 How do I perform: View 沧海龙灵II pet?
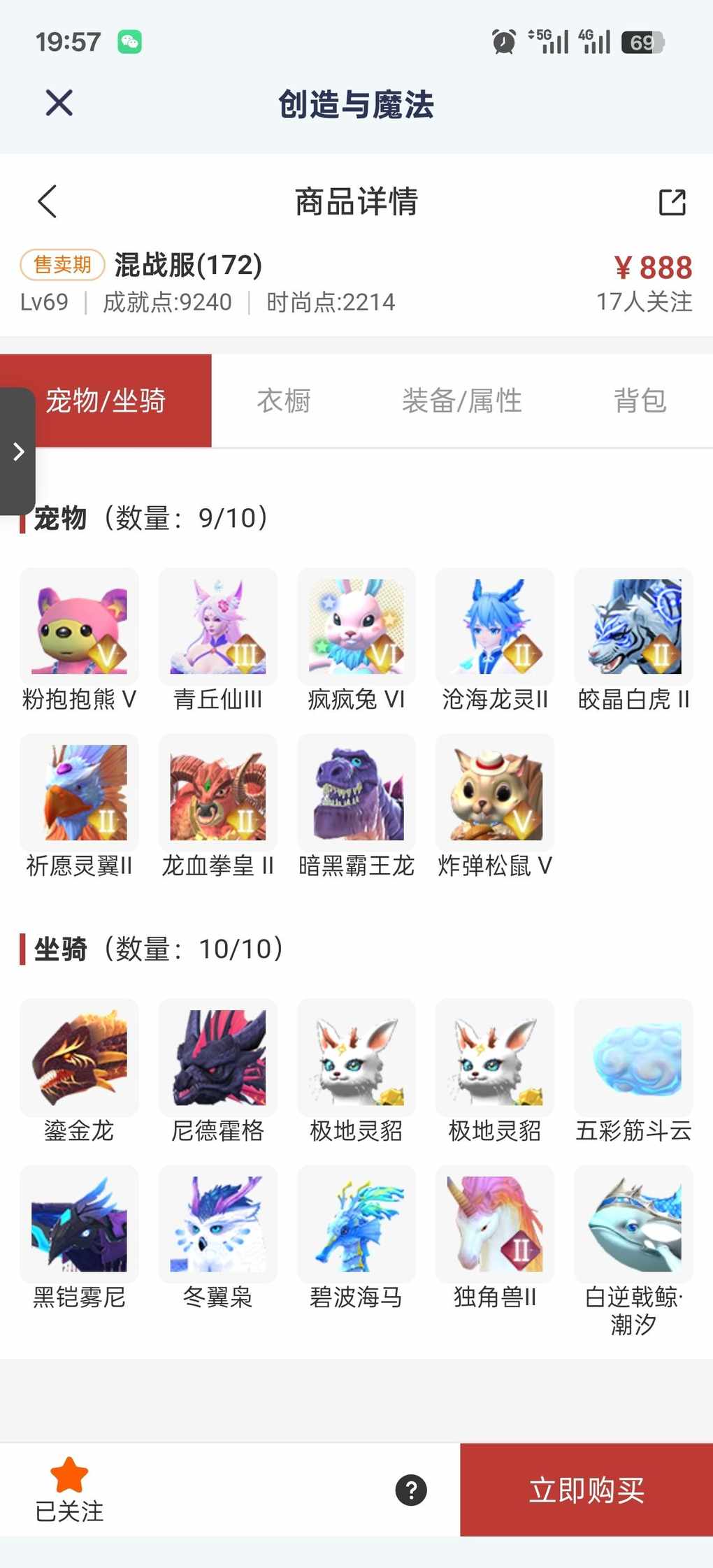494,626
